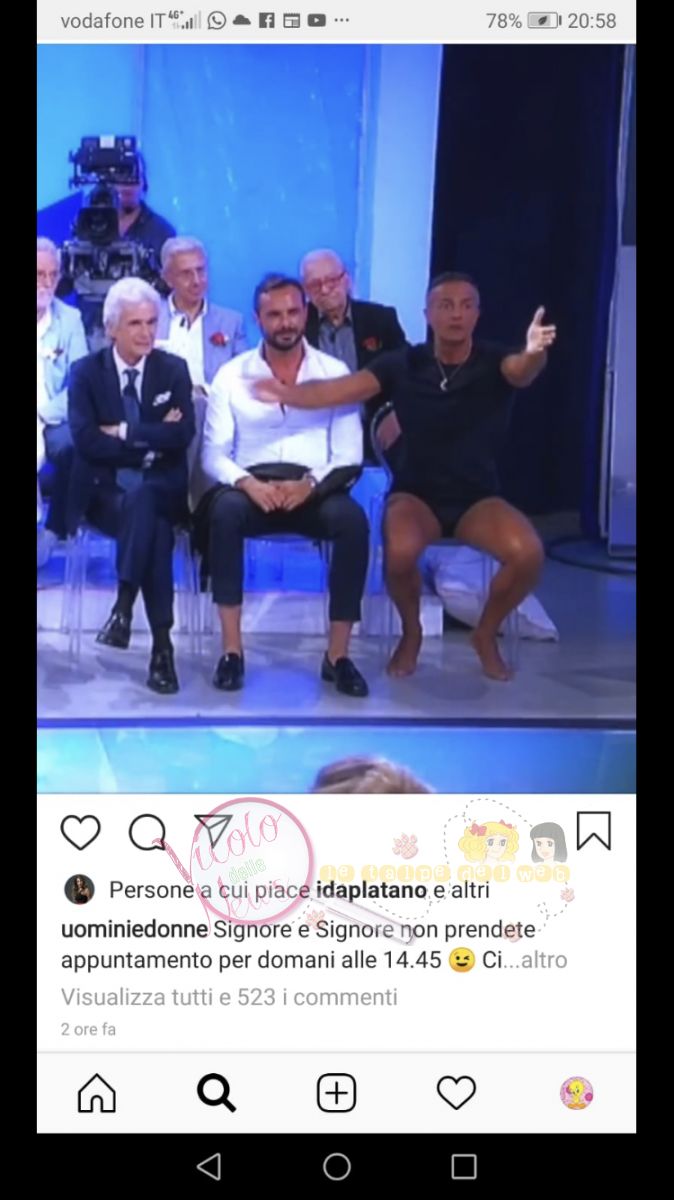Open my profile tab
Viewport: 674px width, 1200px height.
pos(576,1093)
